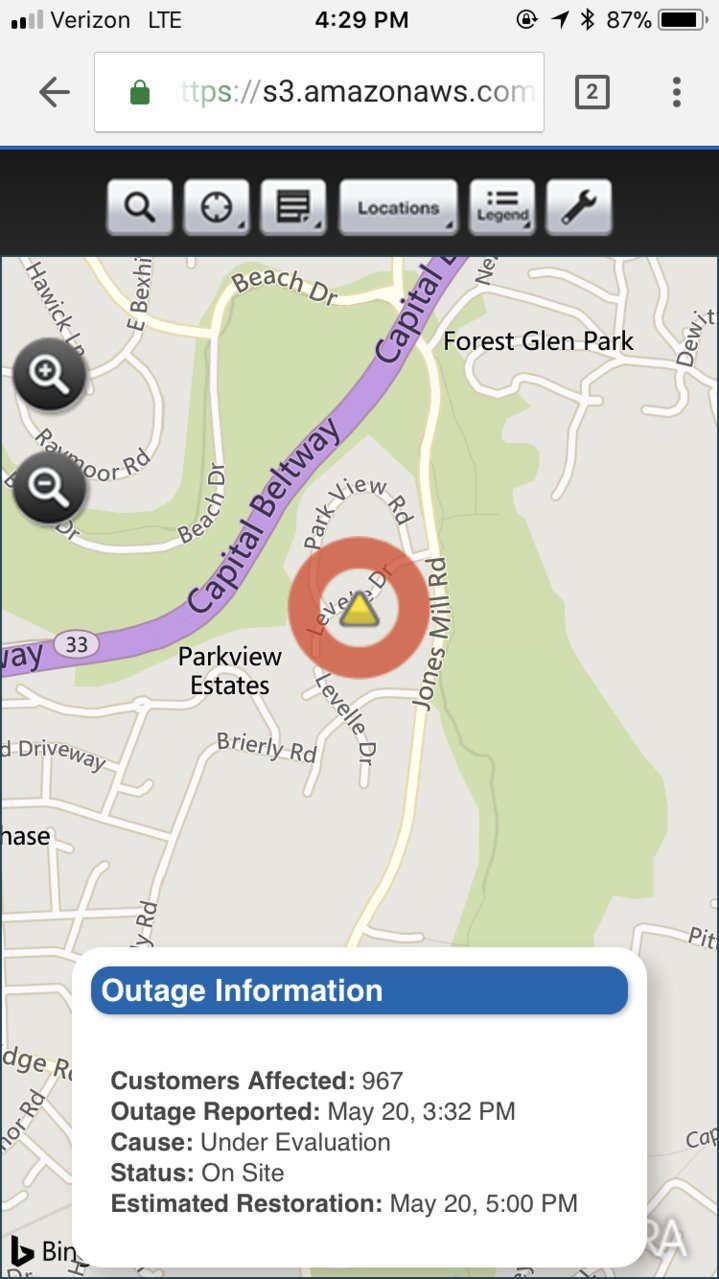The height and width of the screenshot is (1279, 719).
Task: Tap the crosshair locate button
Action: coord(217,208)
